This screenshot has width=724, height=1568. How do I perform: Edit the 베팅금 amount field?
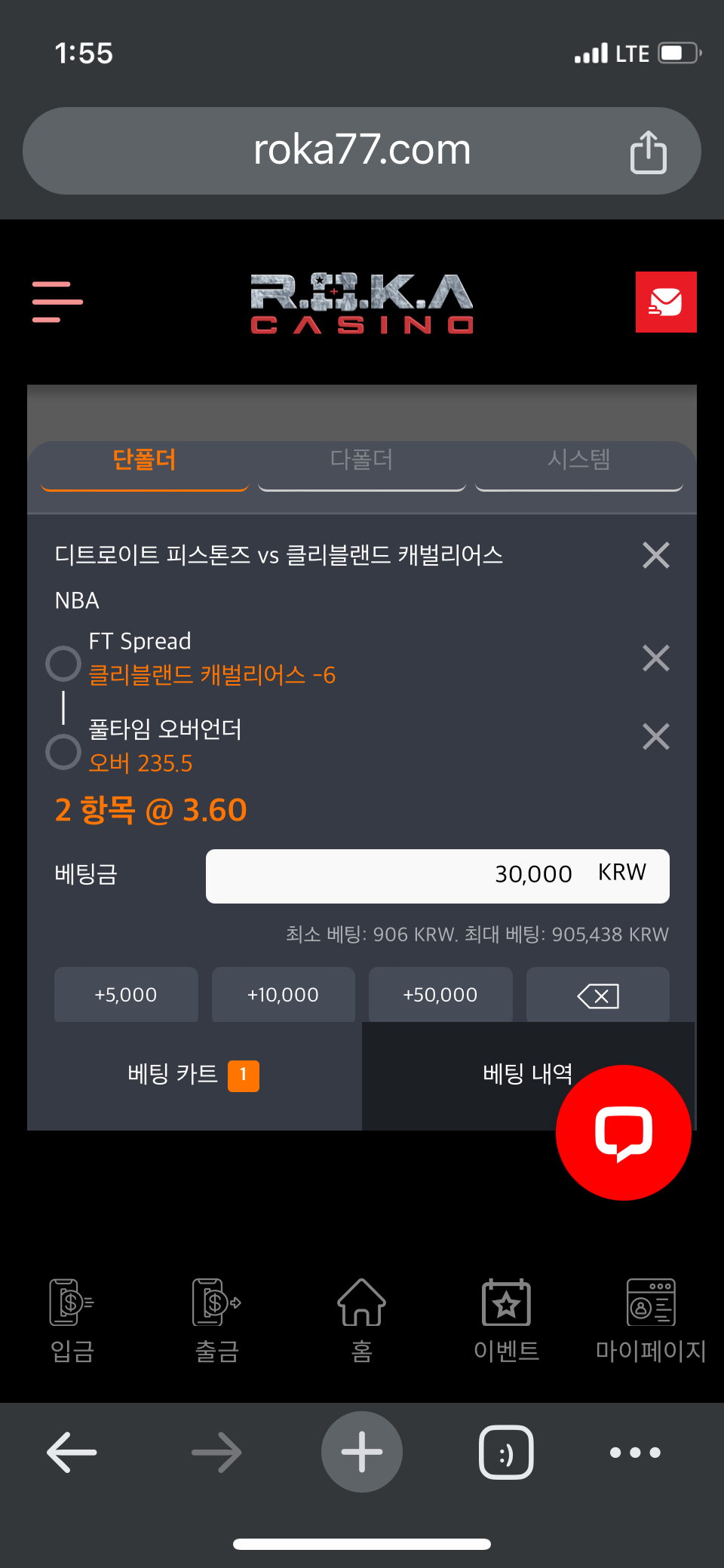click(x=437, y=876)
